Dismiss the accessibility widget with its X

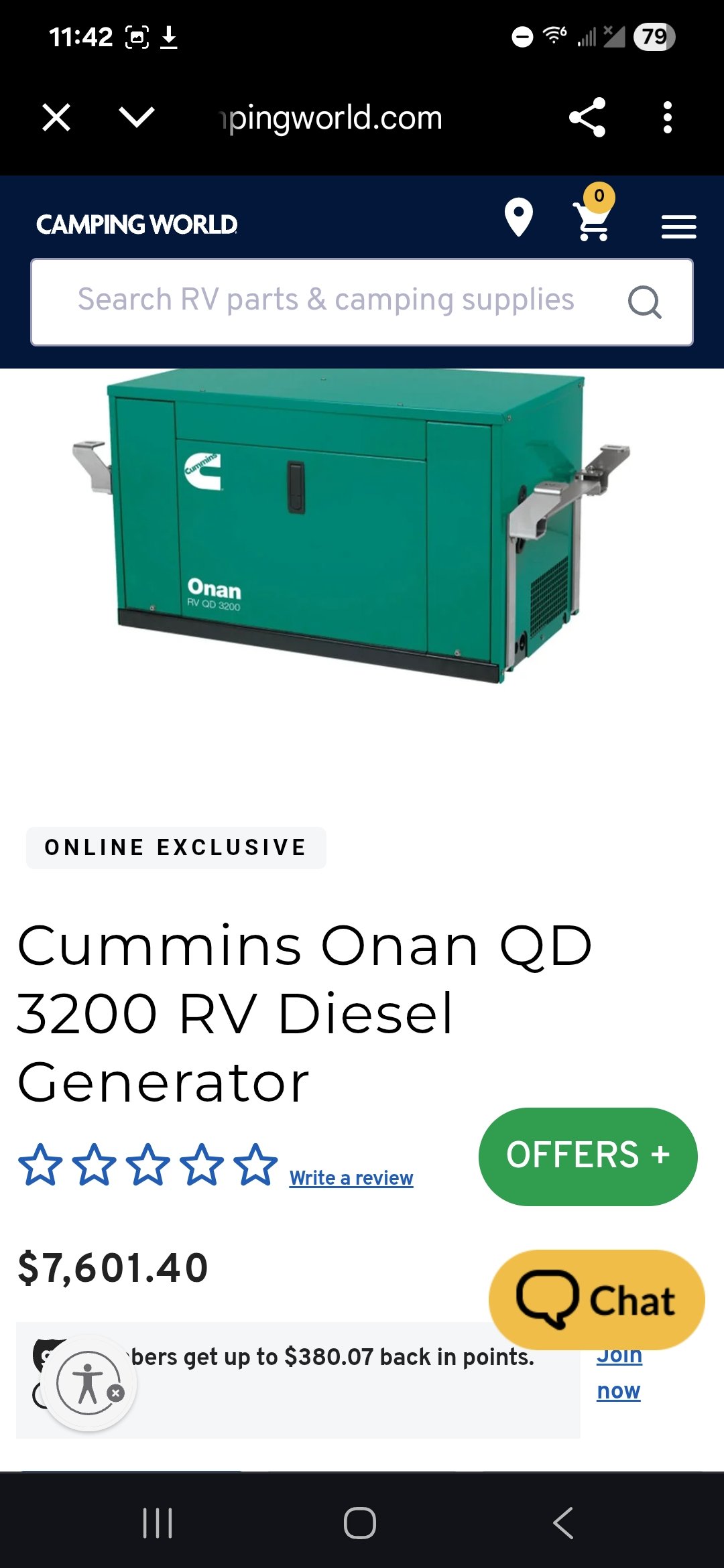(116, 1393)
